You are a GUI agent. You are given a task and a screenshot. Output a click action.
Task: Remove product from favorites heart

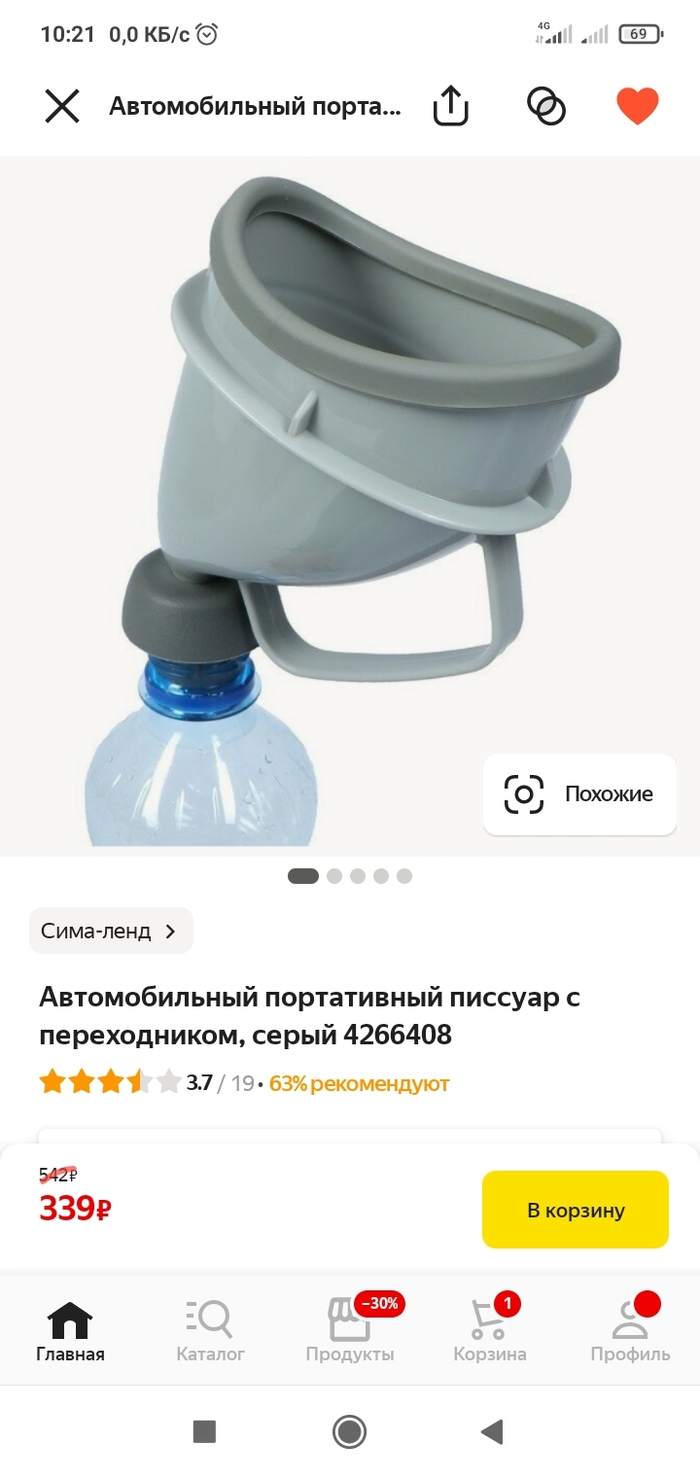point(637,106)
